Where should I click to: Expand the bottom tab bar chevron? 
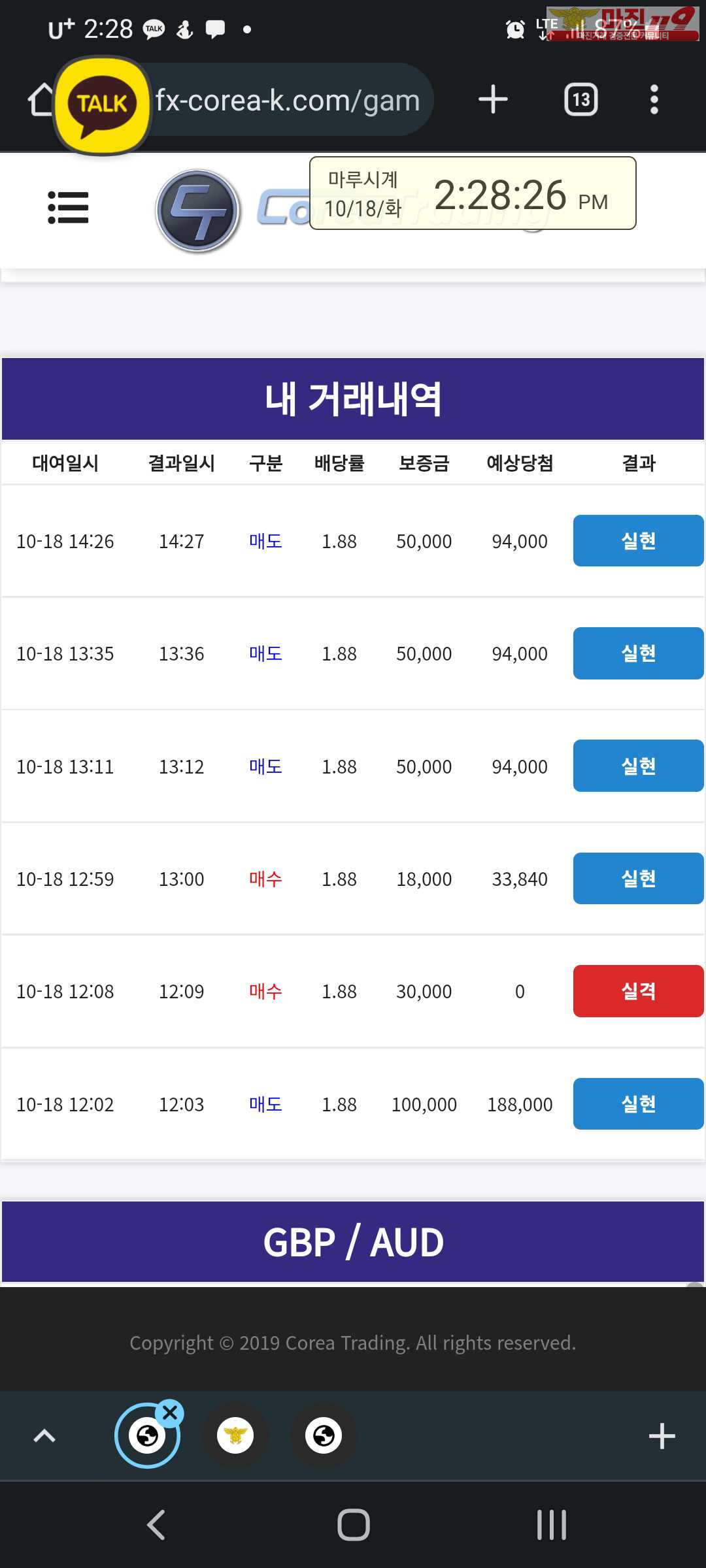(44, 1435)
